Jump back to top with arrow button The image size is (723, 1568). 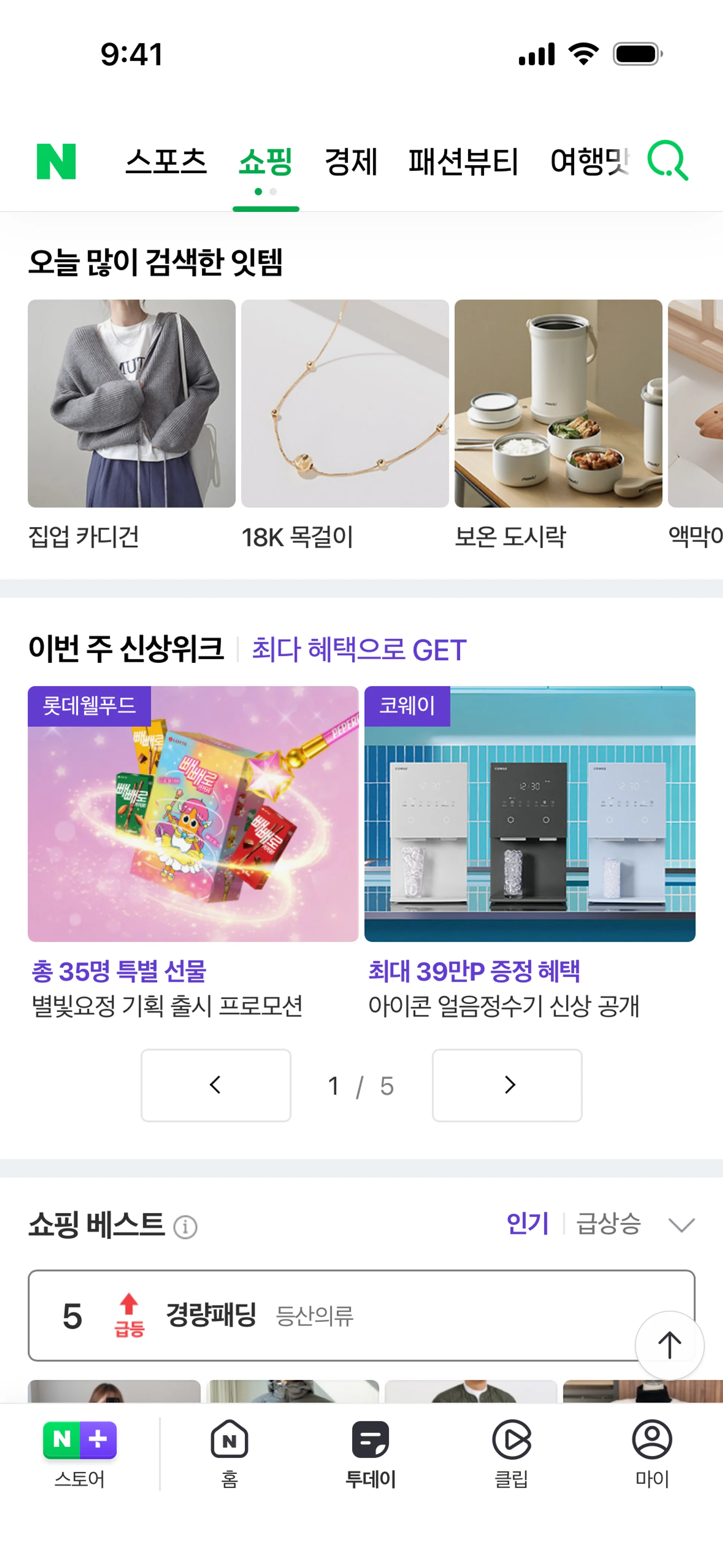[x=670, y=1345]
